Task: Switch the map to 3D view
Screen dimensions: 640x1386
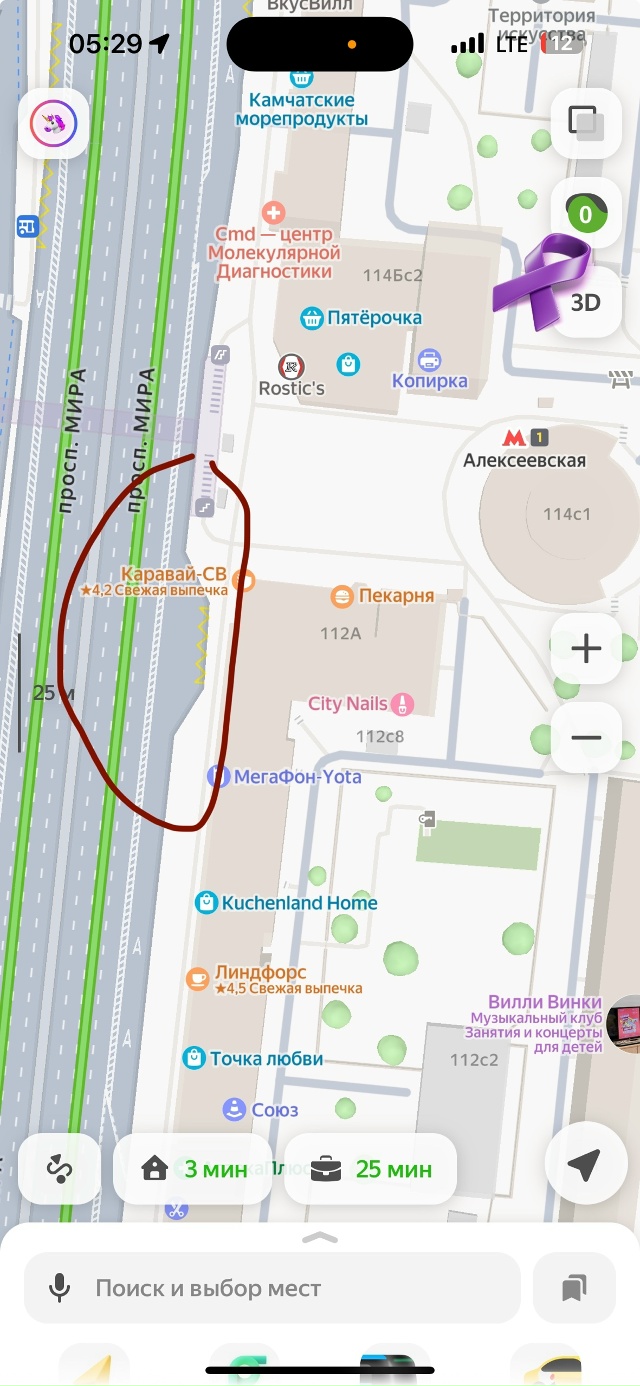Action: click(585, 301)
